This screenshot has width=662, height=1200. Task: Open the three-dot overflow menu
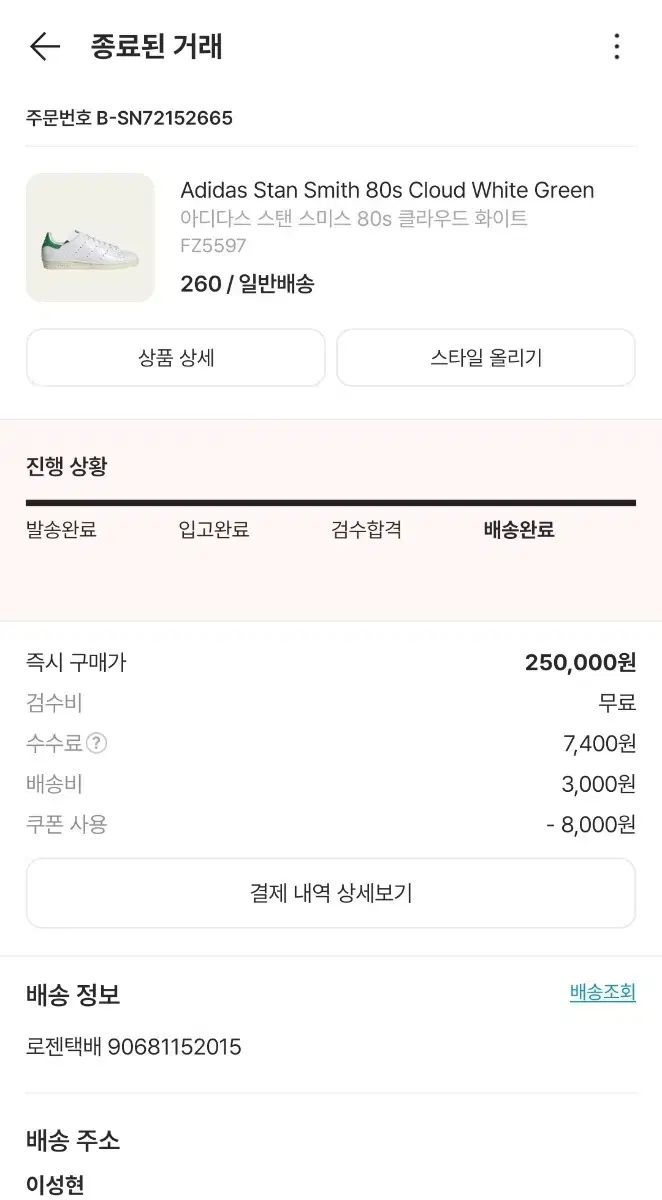point(617,46)
